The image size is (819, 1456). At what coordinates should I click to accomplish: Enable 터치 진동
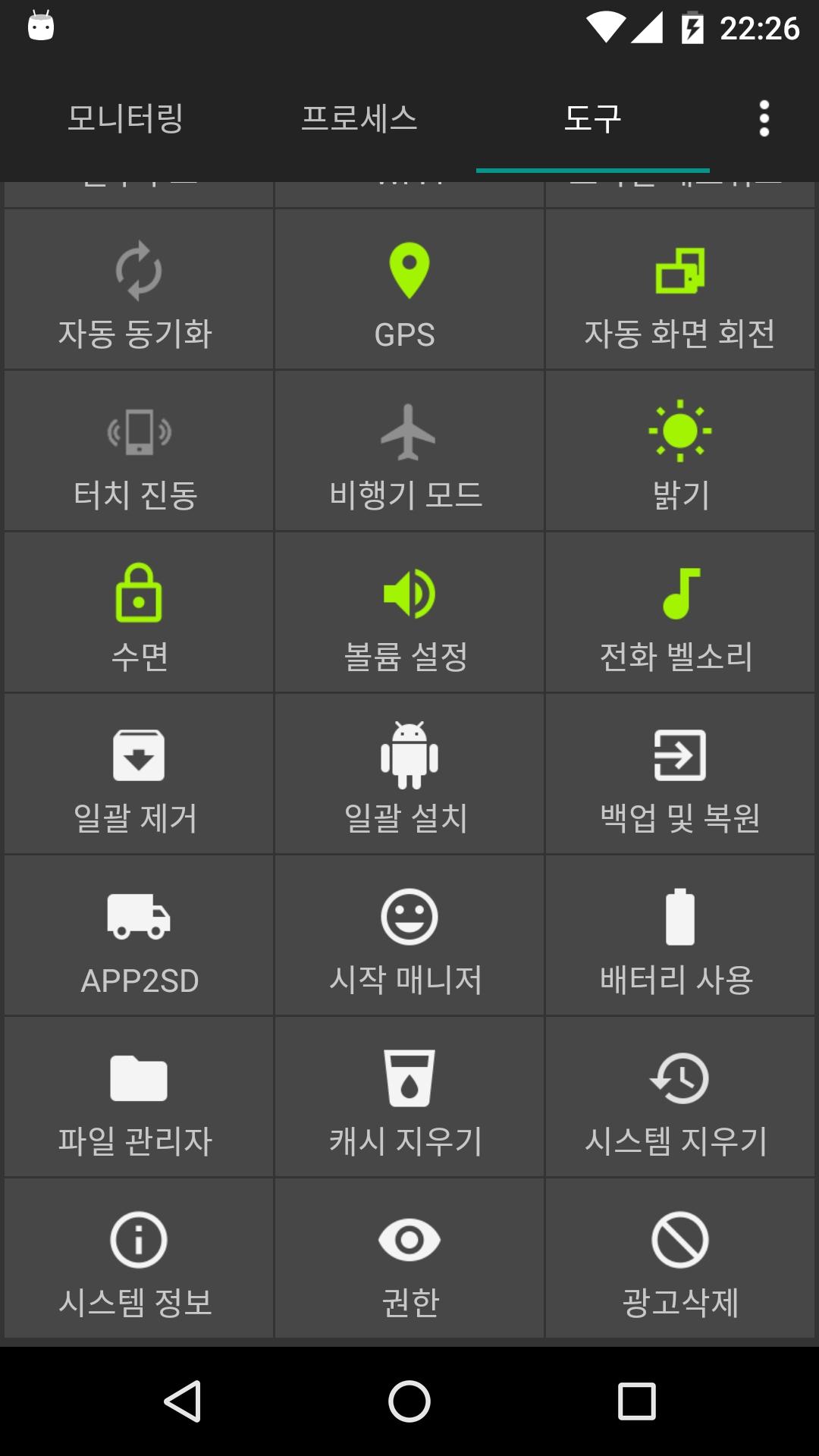click(x=138, y=451)
